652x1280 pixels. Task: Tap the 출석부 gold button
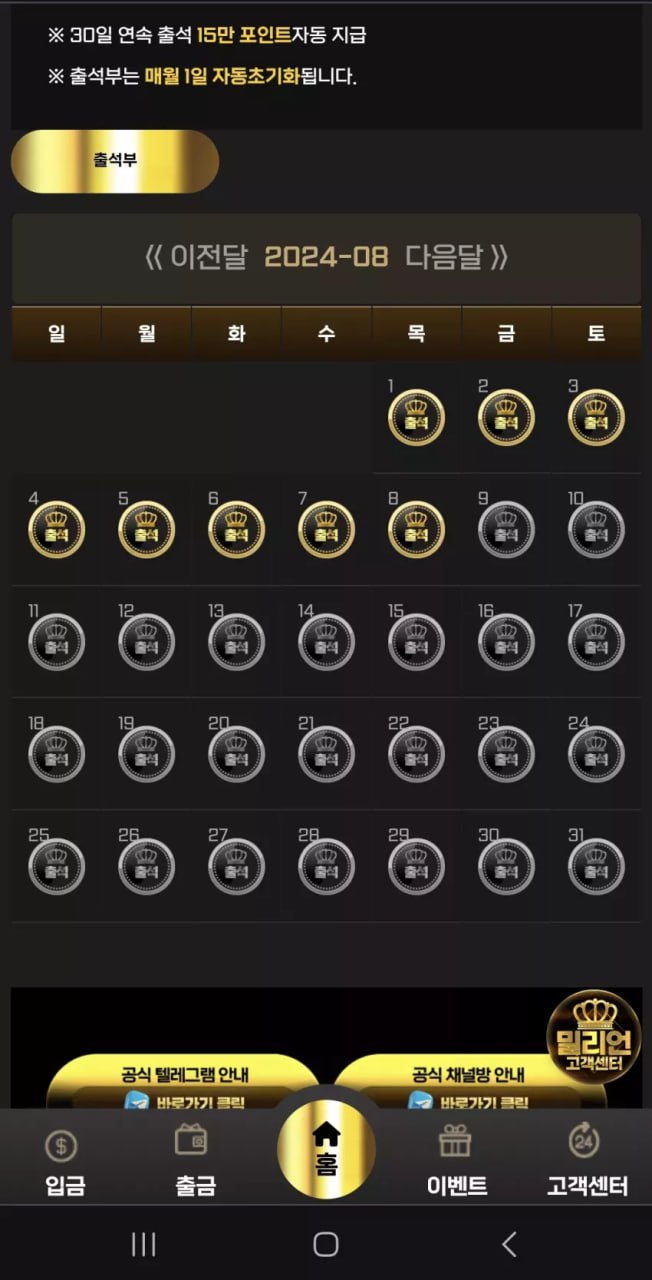click(115, 161)
